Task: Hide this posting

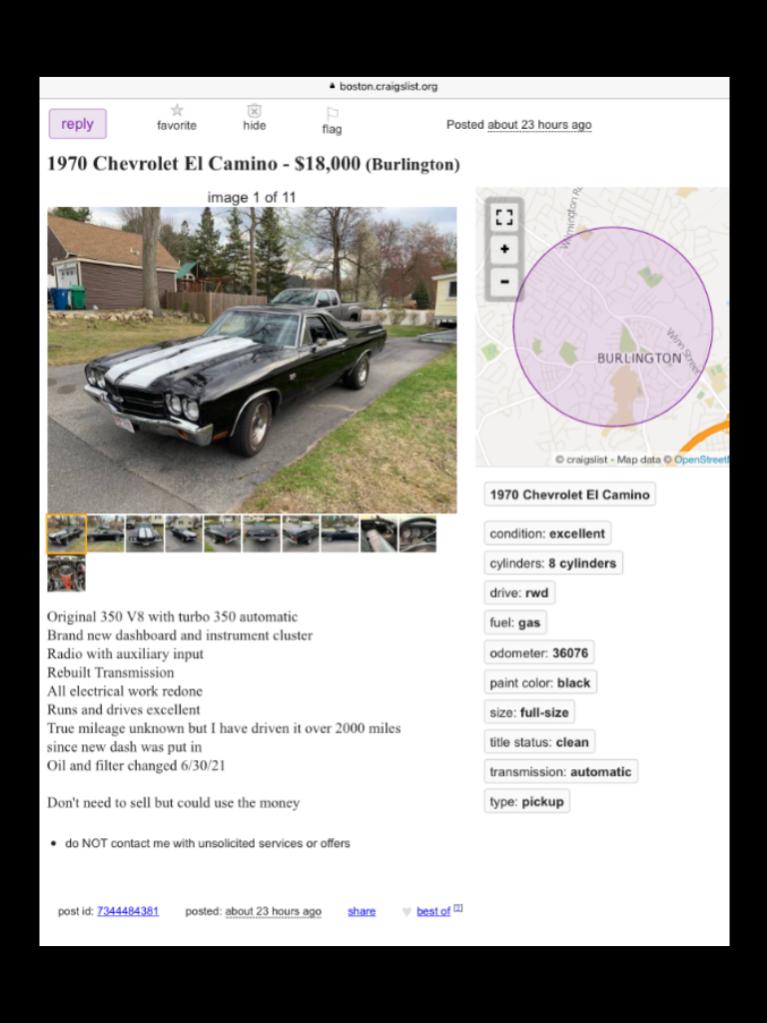Action: pyautogui.click(x=254, y=118)
